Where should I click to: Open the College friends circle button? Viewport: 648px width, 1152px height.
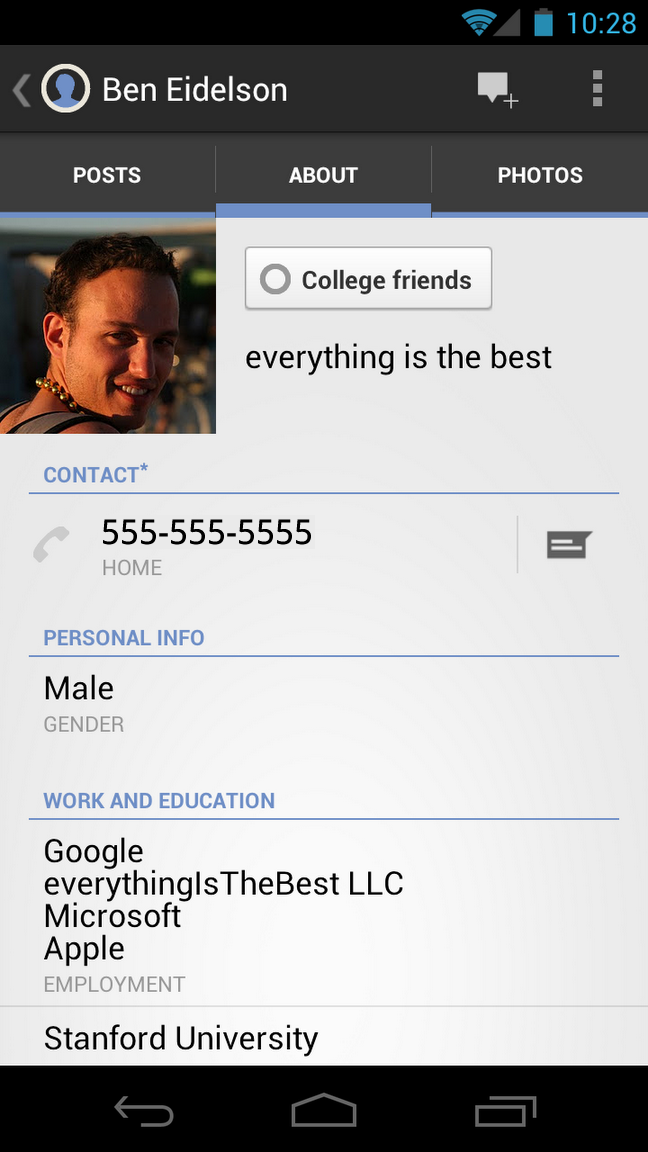pyautogui.click(x=368, y=278)
